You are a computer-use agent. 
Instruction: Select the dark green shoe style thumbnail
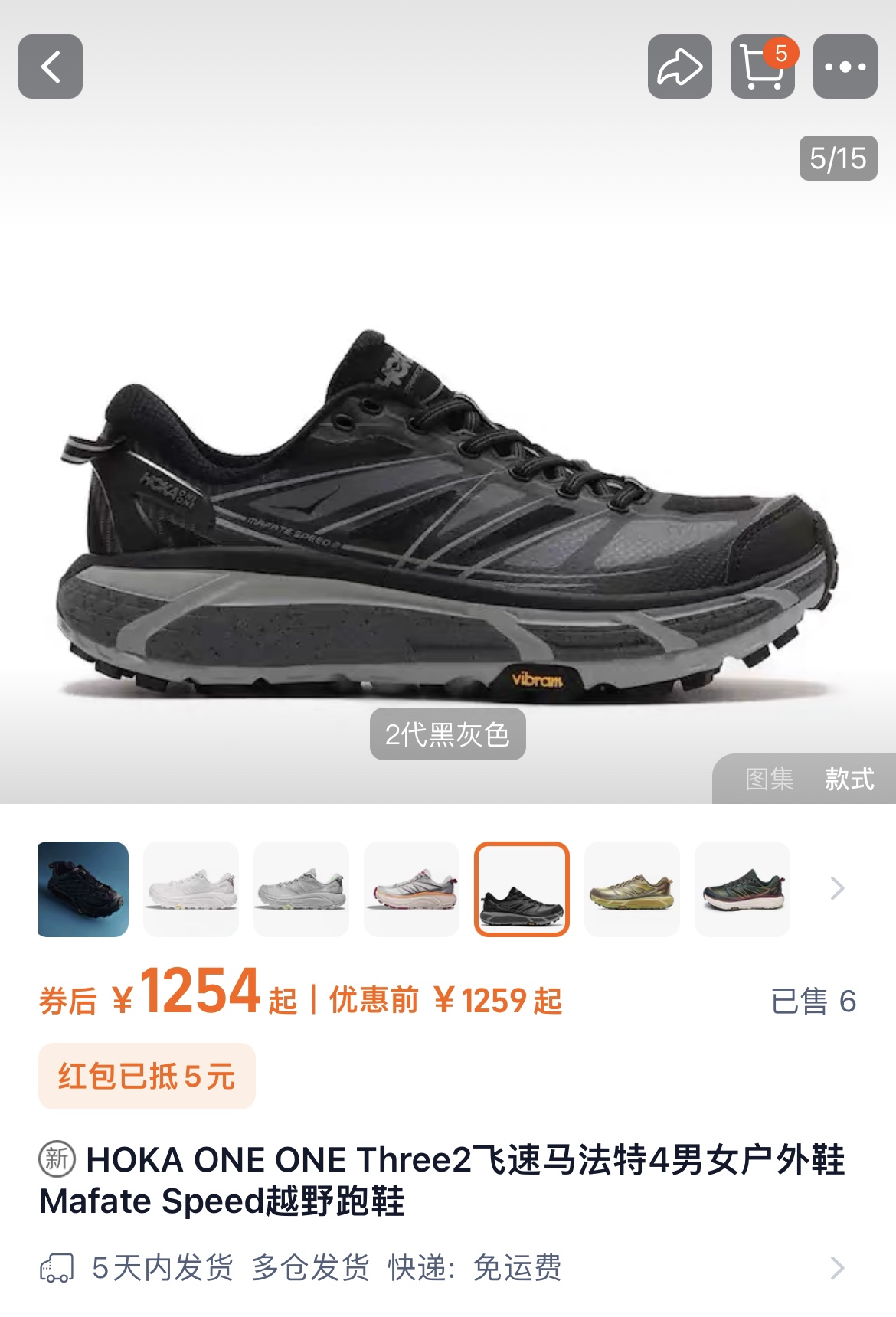point(742,889)
